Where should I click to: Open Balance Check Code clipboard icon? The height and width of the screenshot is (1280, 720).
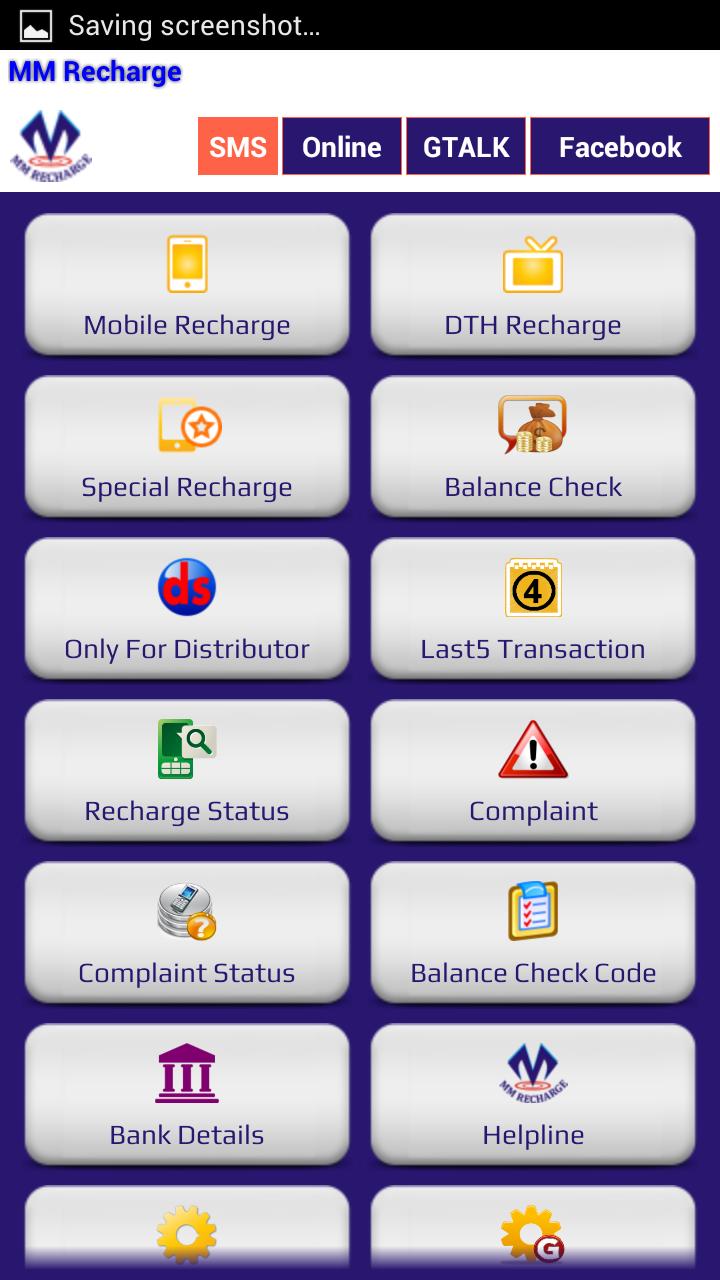pyautogui.click(x=532, y=910)
